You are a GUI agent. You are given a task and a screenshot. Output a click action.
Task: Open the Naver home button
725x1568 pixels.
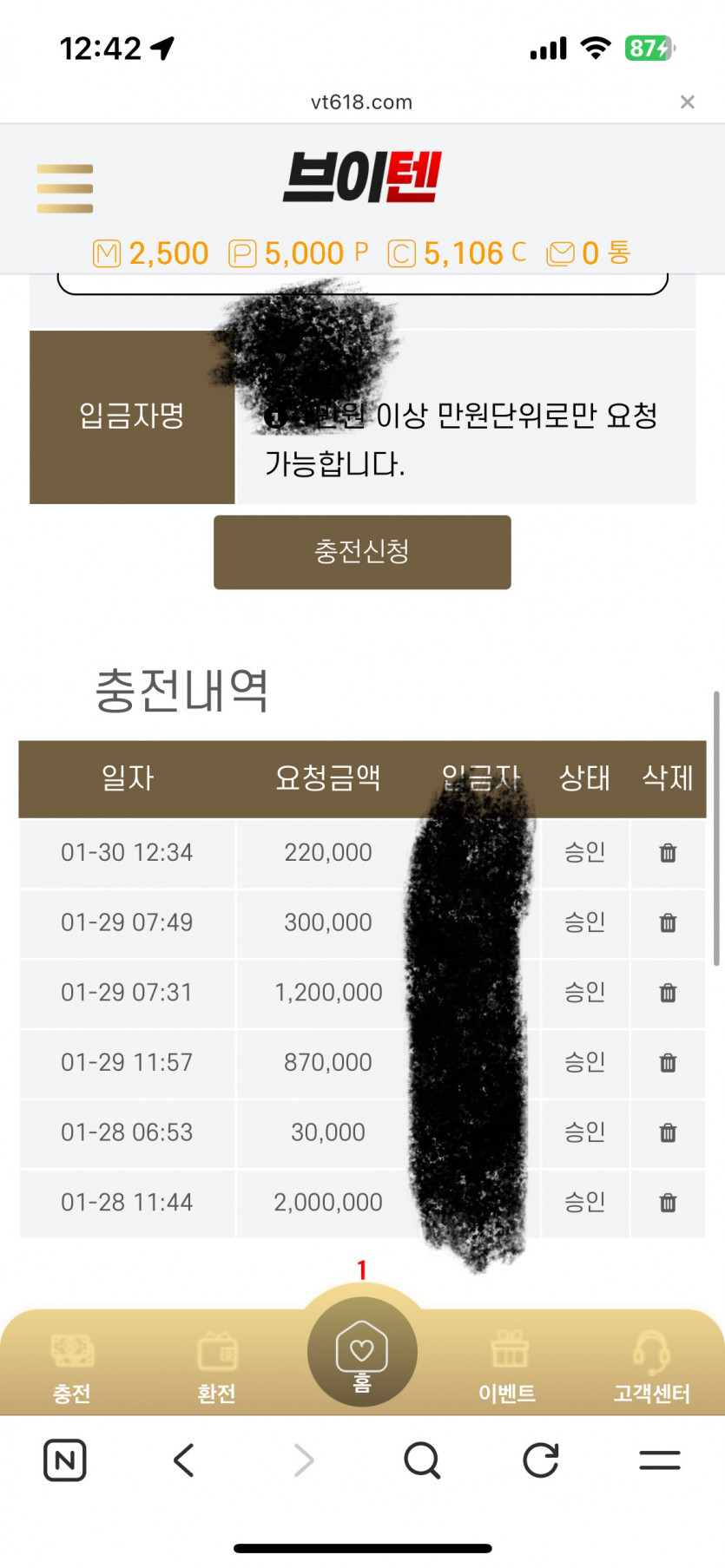pyautogui.click(x=65, y=1460)
